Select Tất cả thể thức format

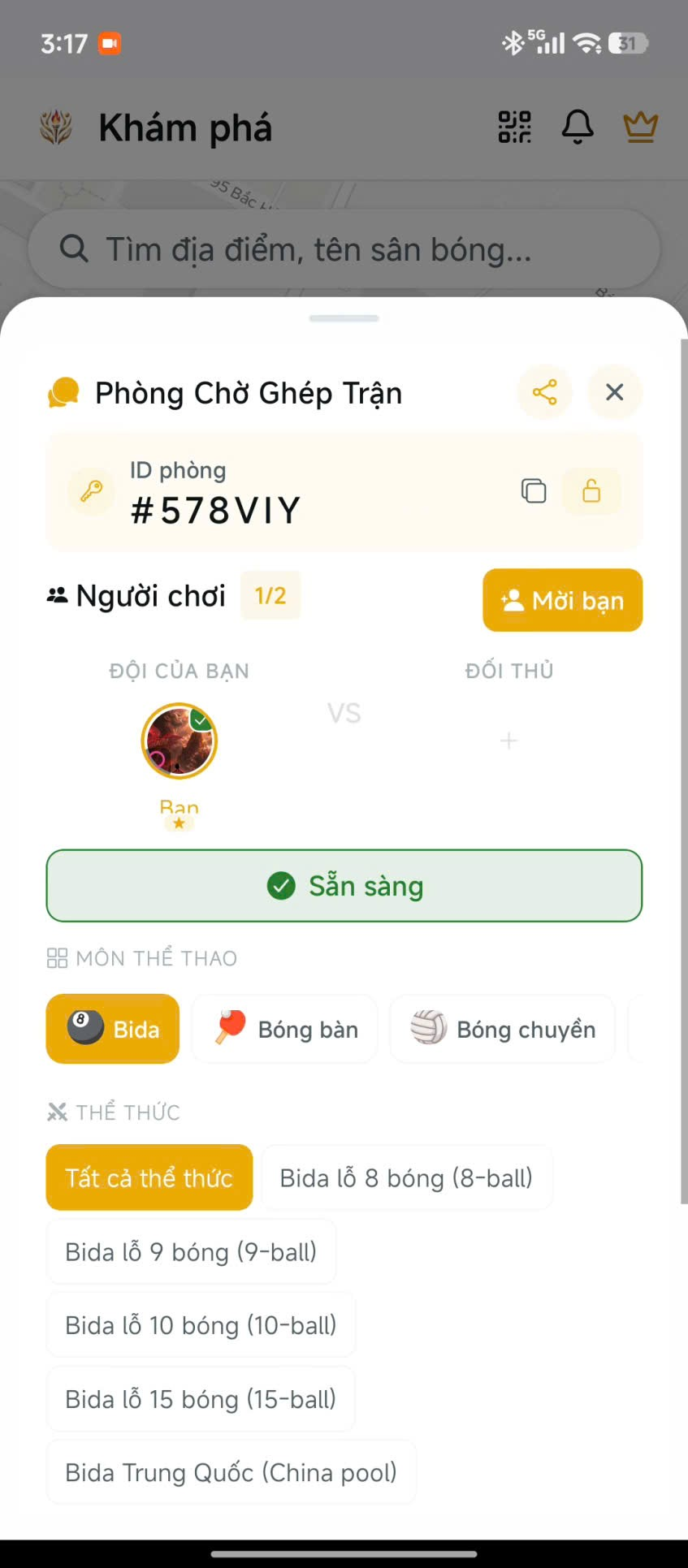pos(149,1177)
